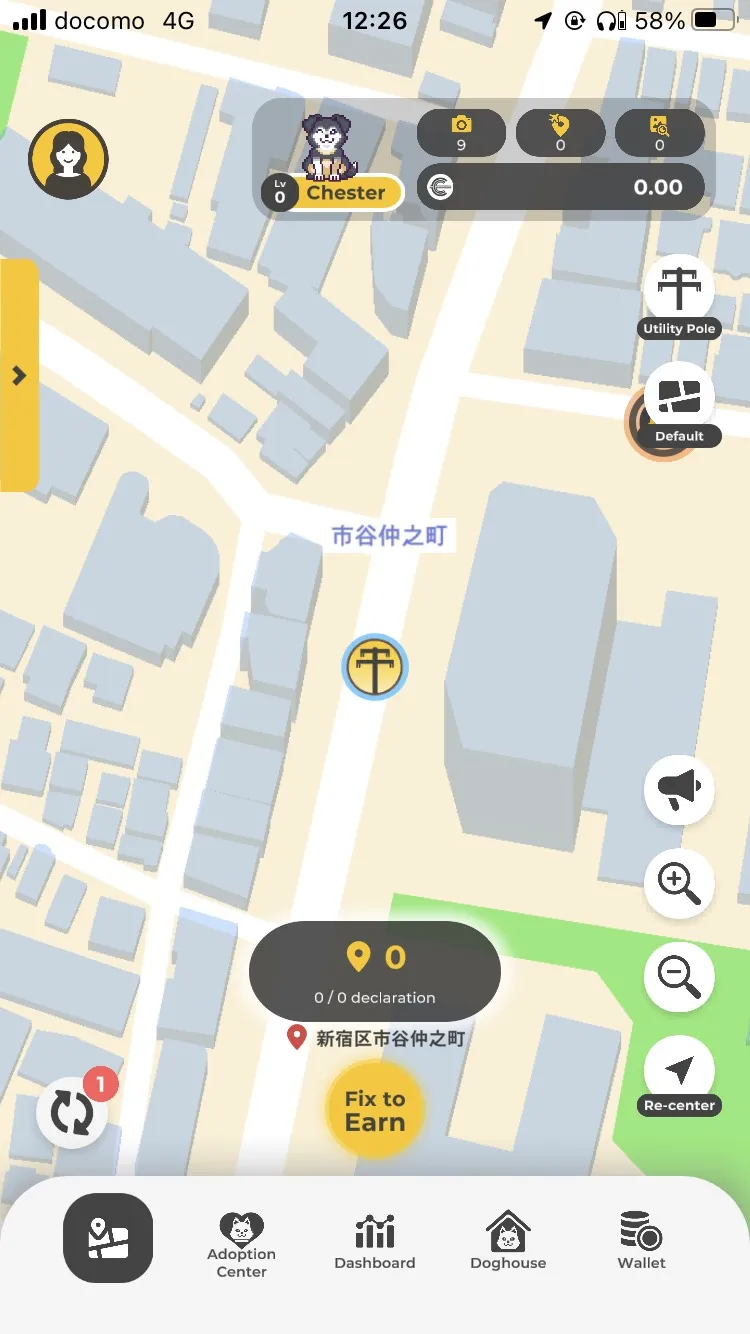This screenshot has width=750, height=1334.
Task: Select the utility pole marker on the map
Action: 374,666
